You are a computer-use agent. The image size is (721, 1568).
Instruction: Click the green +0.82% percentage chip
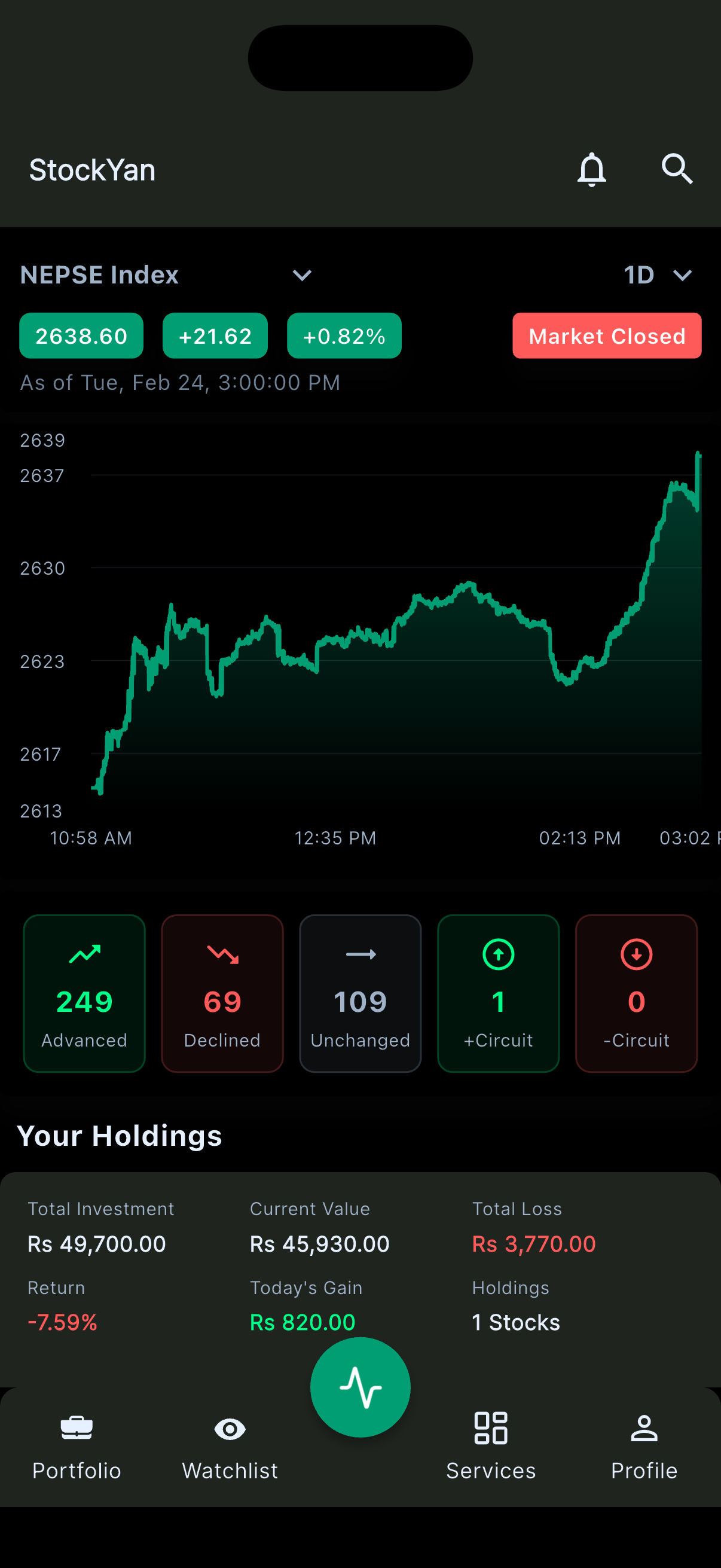click(344, 335)
